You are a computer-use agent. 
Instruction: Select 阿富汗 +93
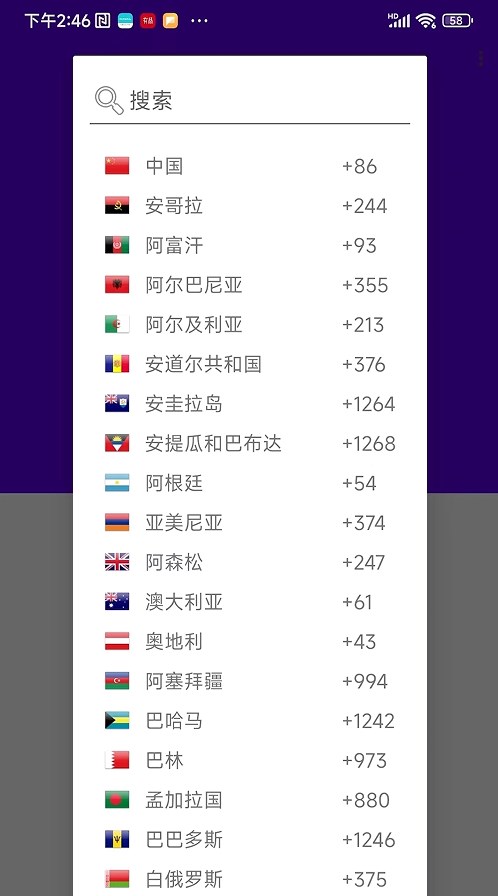click(x=250, y=245)
